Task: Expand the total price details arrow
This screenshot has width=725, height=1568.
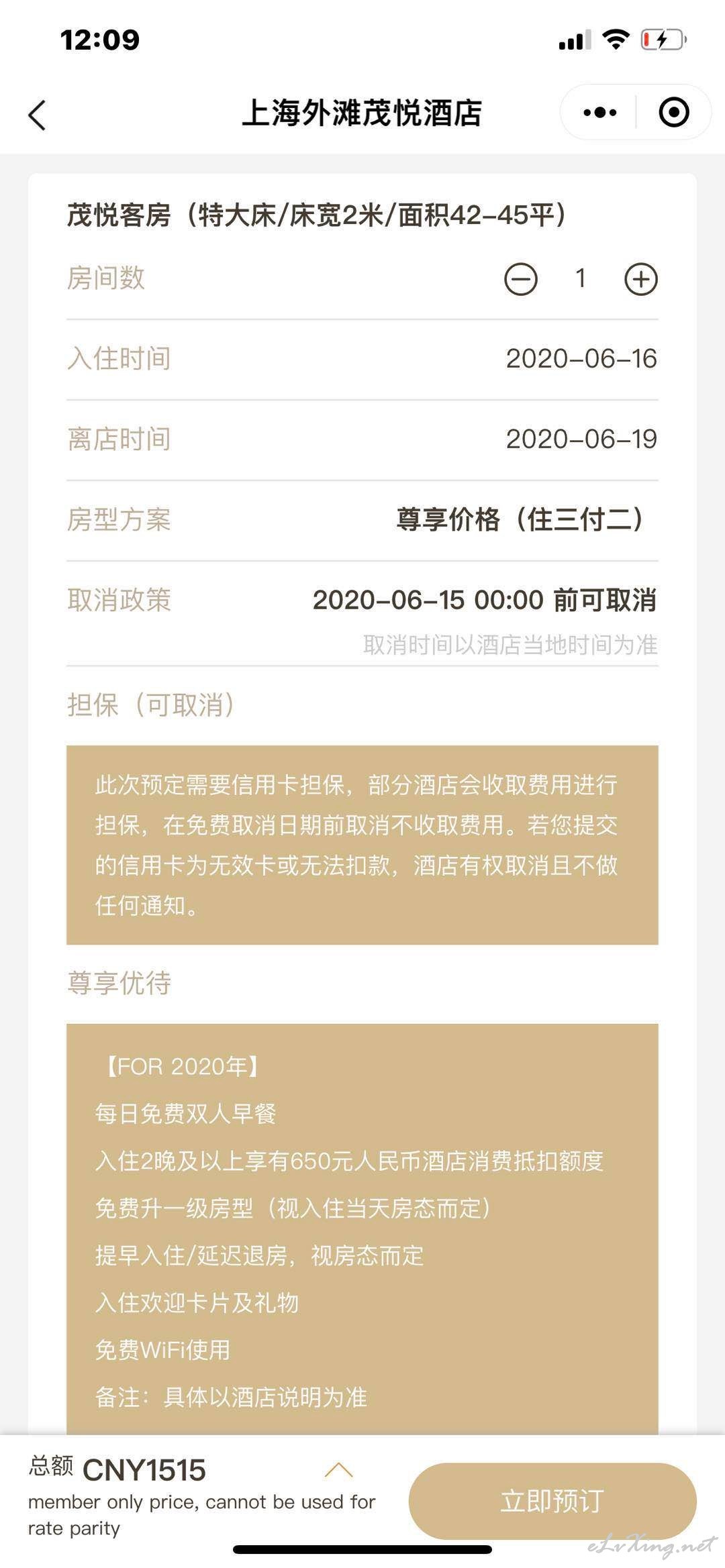Action: tap(338, 1469)
